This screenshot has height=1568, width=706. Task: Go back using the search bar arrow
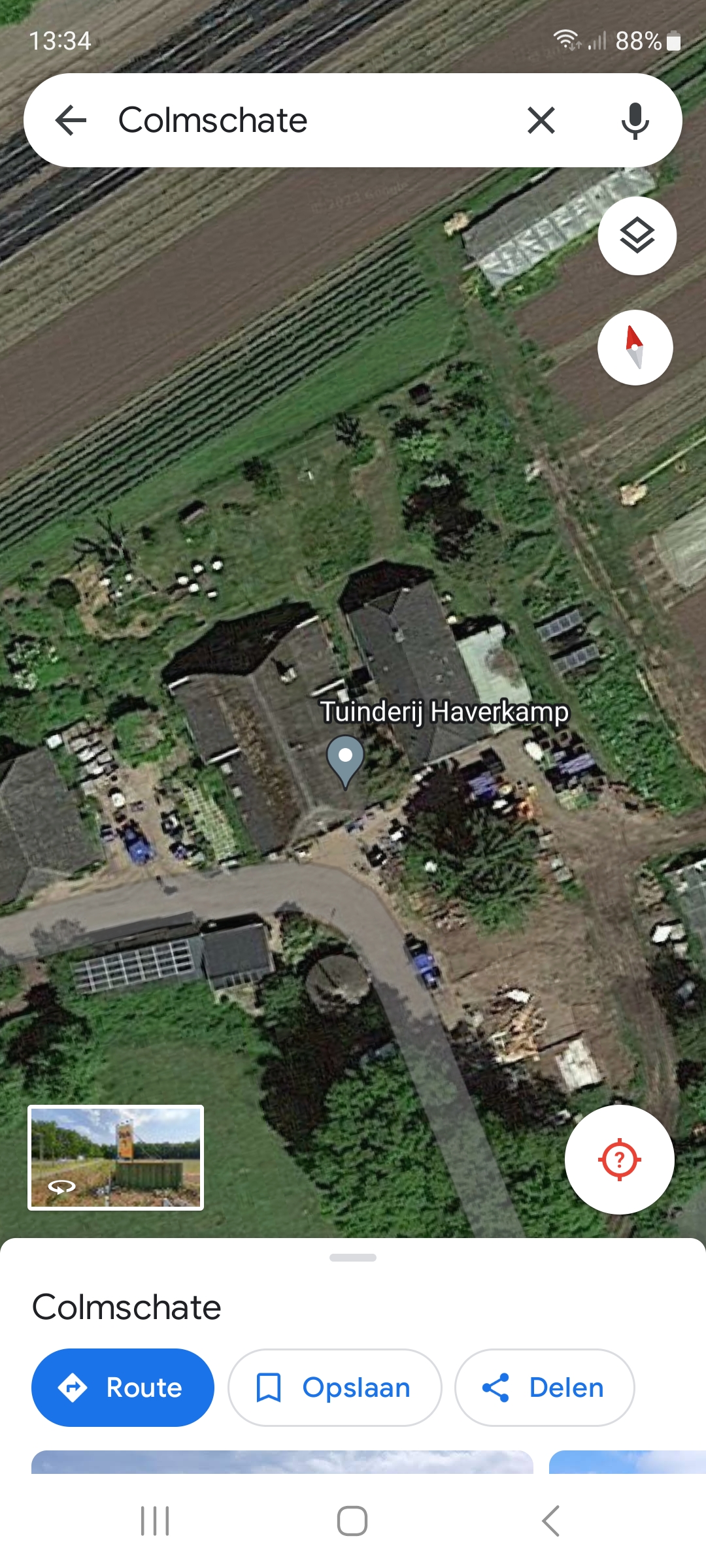pos(71,120)
